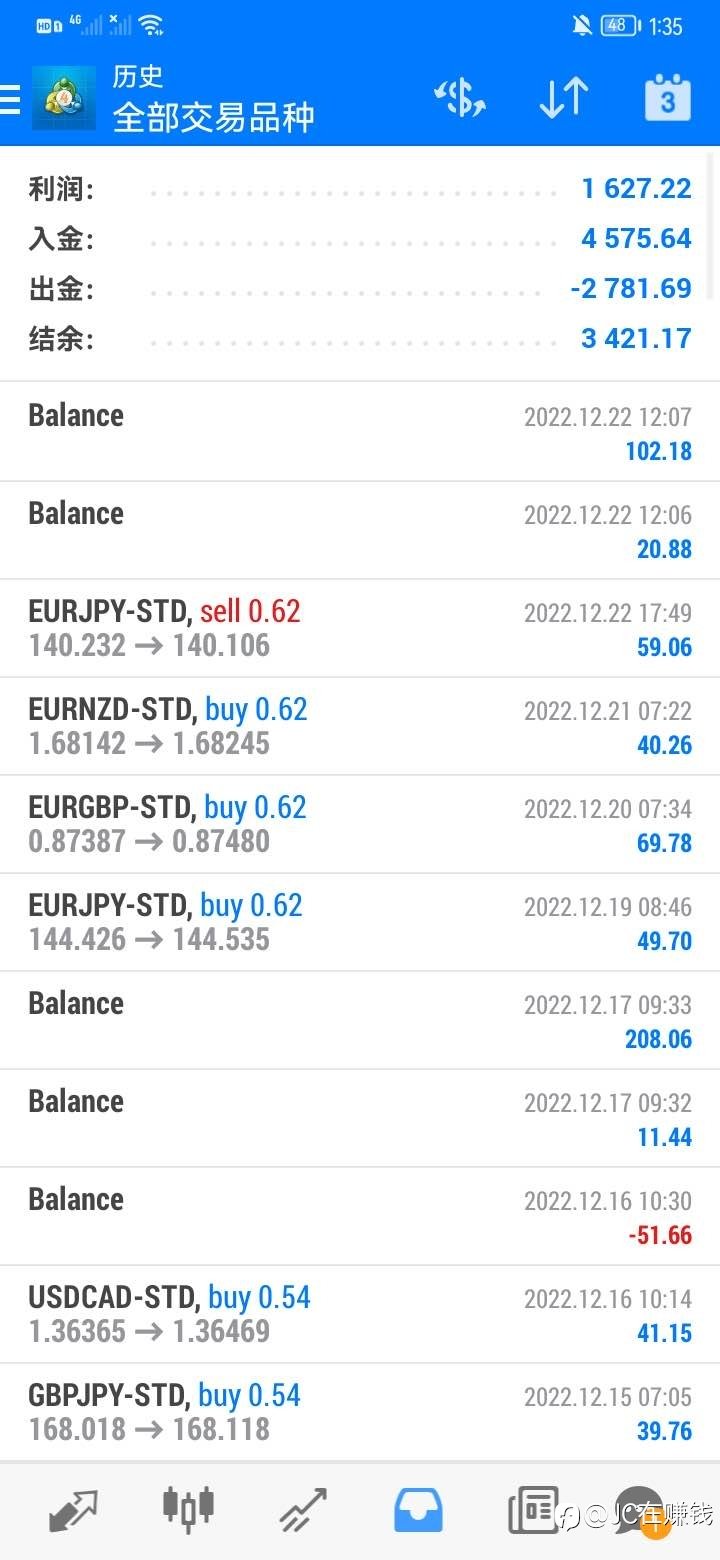Select the History inbox tab

pyautogui.click(x=418, y=1510)
